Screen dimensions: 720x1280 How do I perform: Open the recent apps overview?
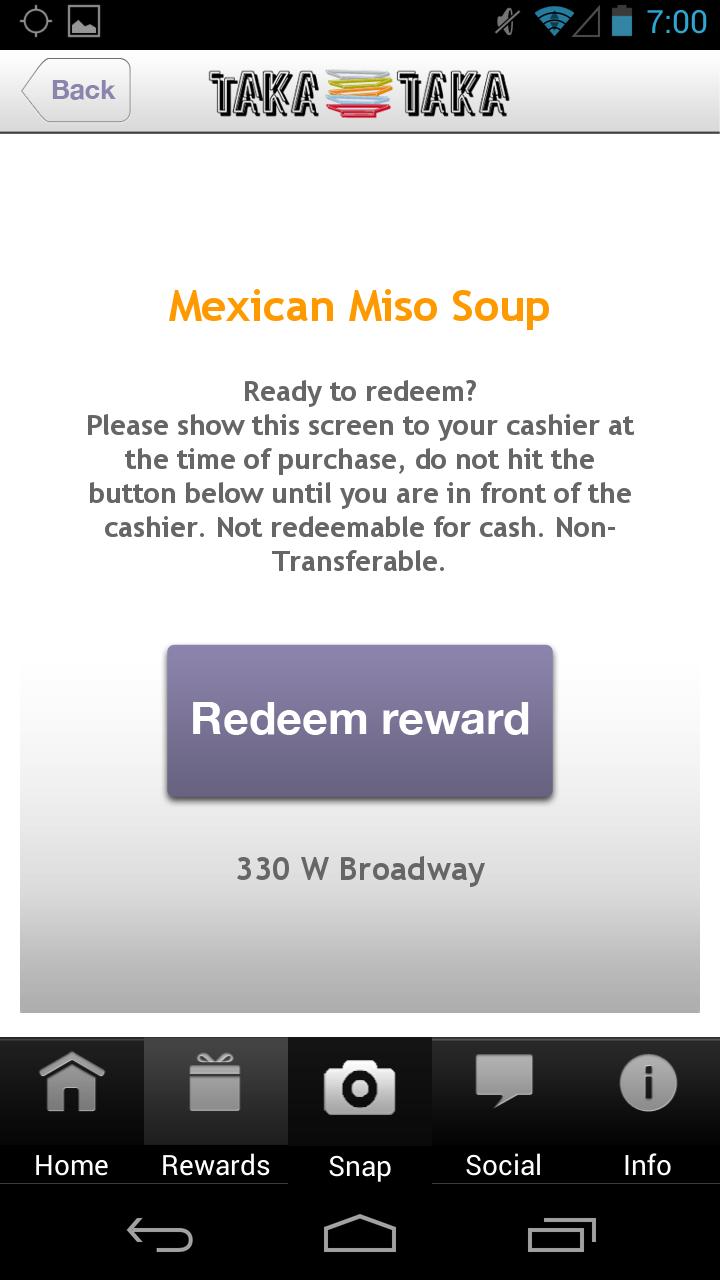coord(560,1234)
